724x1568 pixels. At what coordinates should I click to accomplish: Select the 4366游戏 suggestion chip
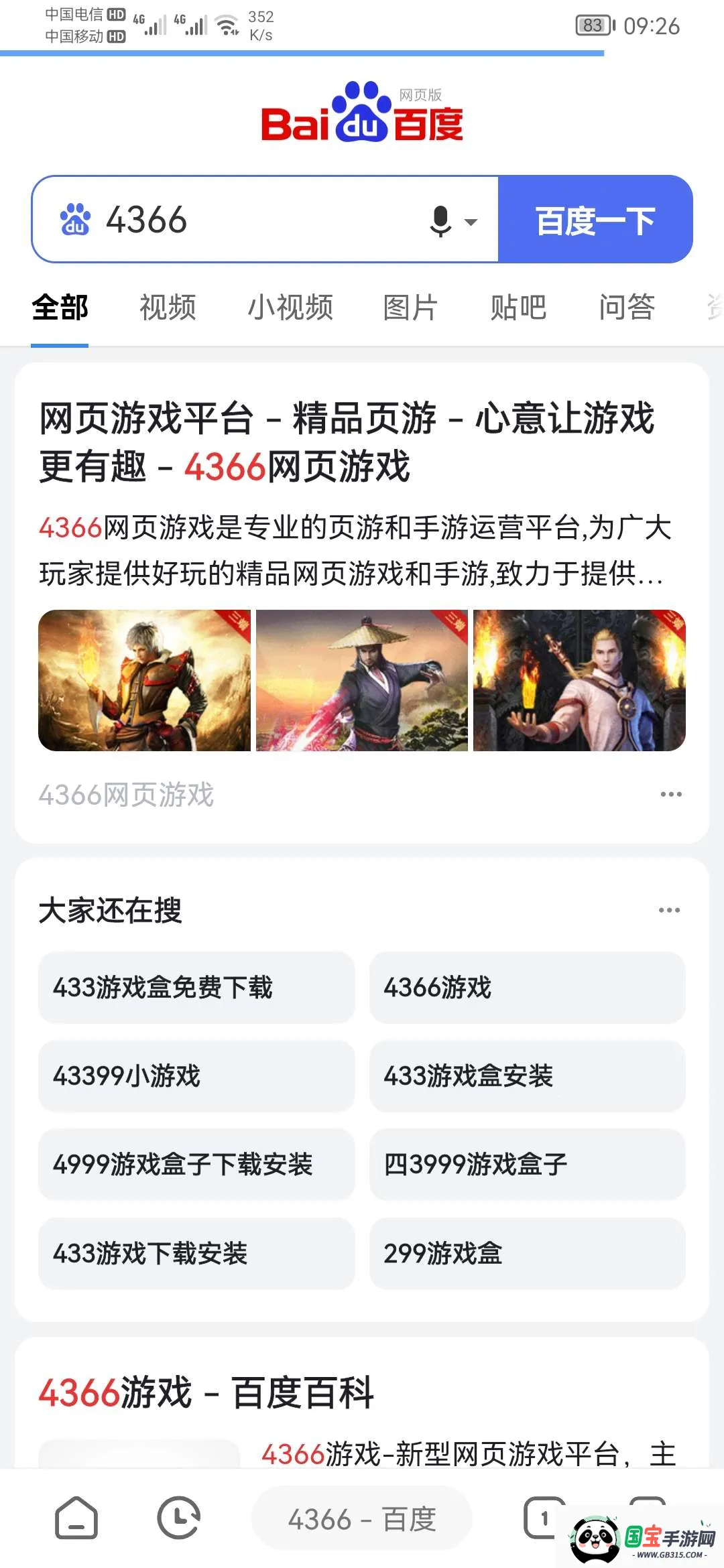point(527,988)
